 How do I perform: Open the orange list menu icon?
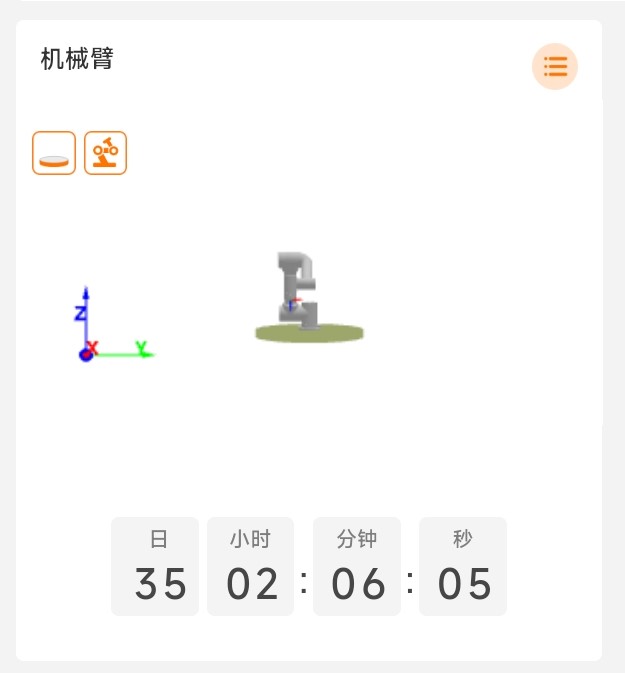(x=555, y=67)
